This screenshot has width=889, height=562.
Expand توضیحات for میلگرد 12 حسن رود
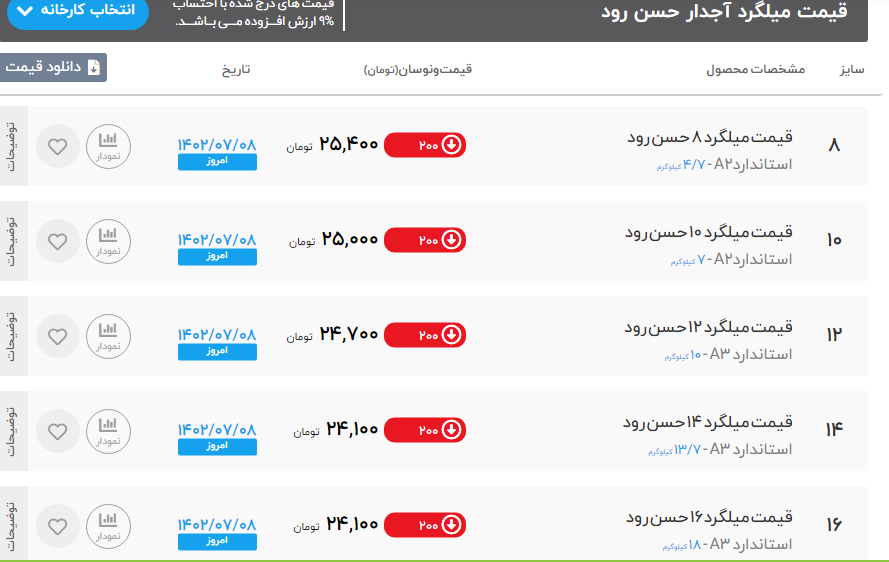13,336
